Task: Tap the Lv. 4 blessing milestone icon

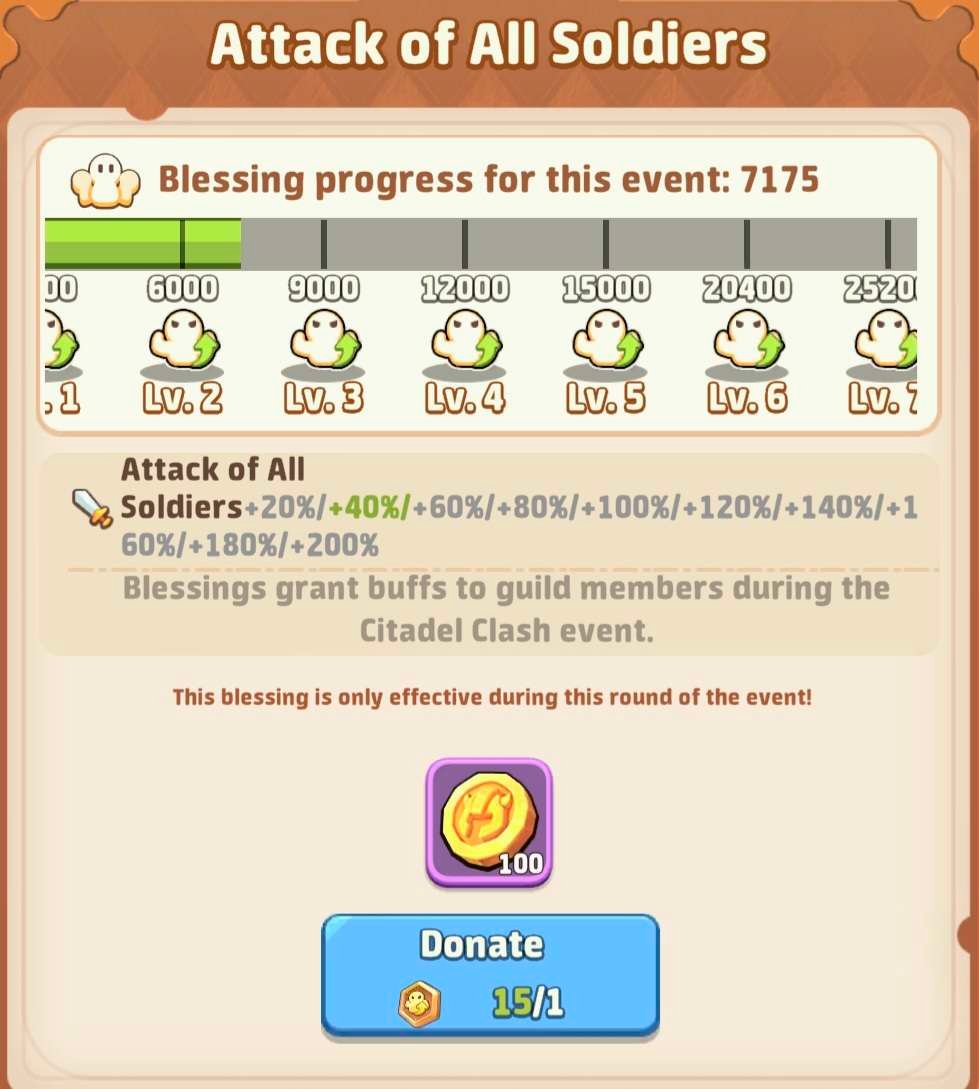Action: pos(465,342)
